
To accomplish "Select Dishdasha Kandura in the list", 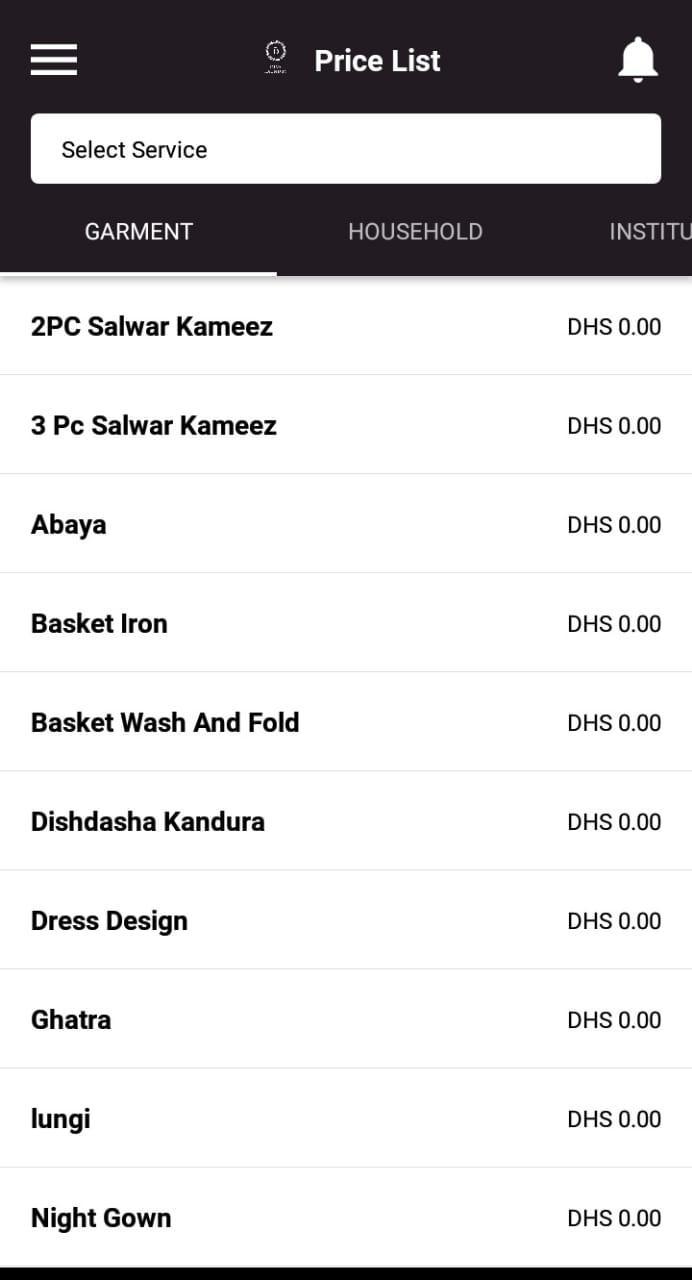I will [x=346, y=821].
